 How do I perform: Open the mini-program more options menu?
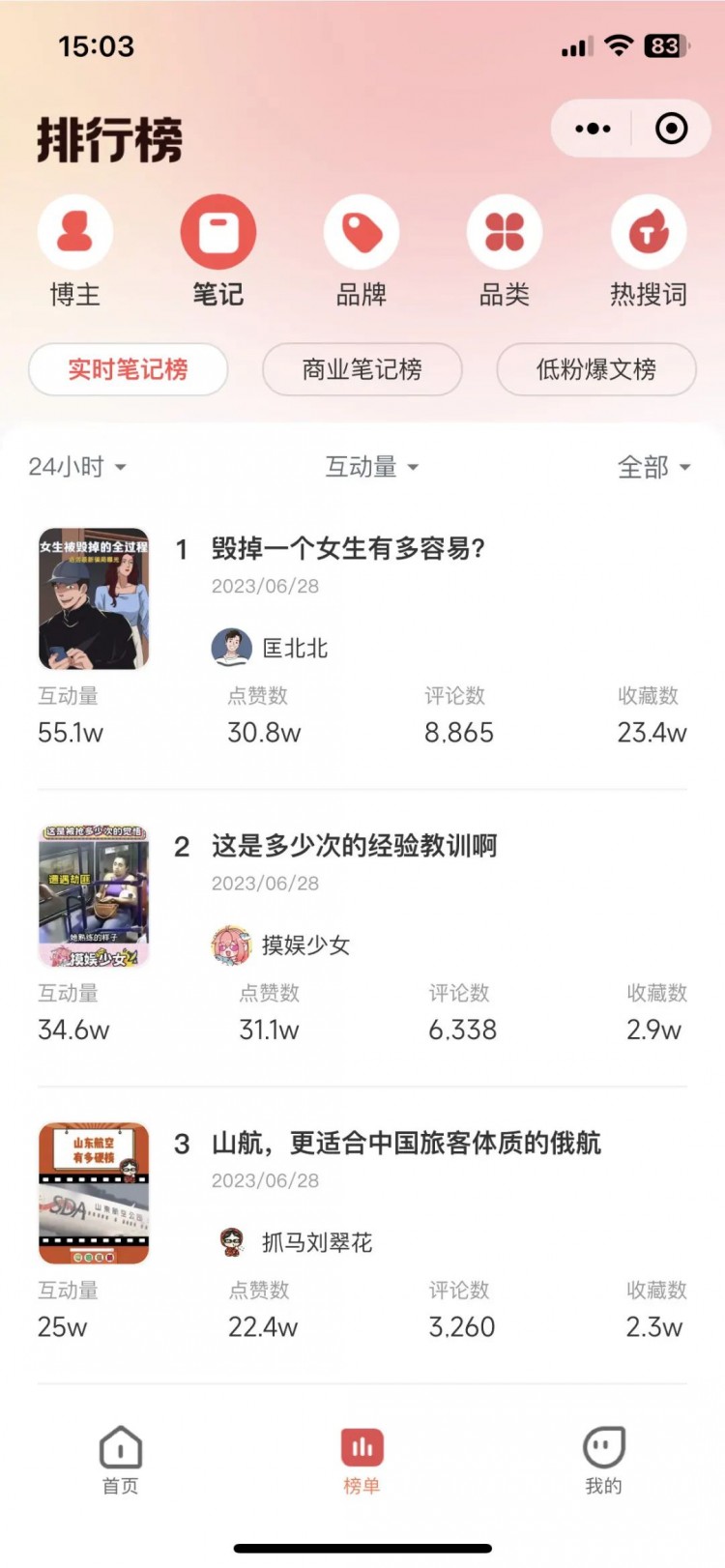pyautogui.click(x=591, y=128)
